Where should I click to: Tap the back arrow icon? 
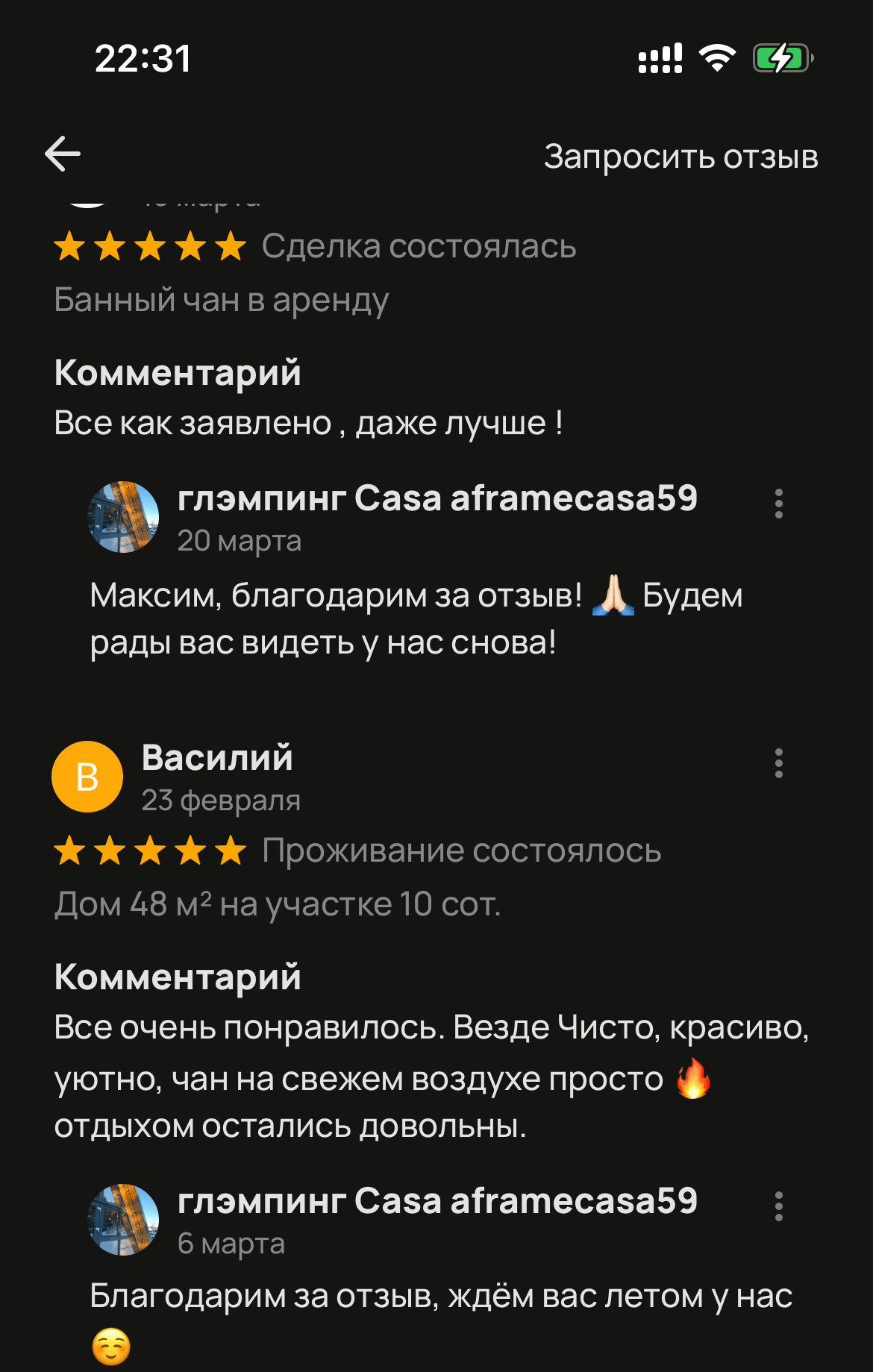pyautogui.click(x=63, y=154)
